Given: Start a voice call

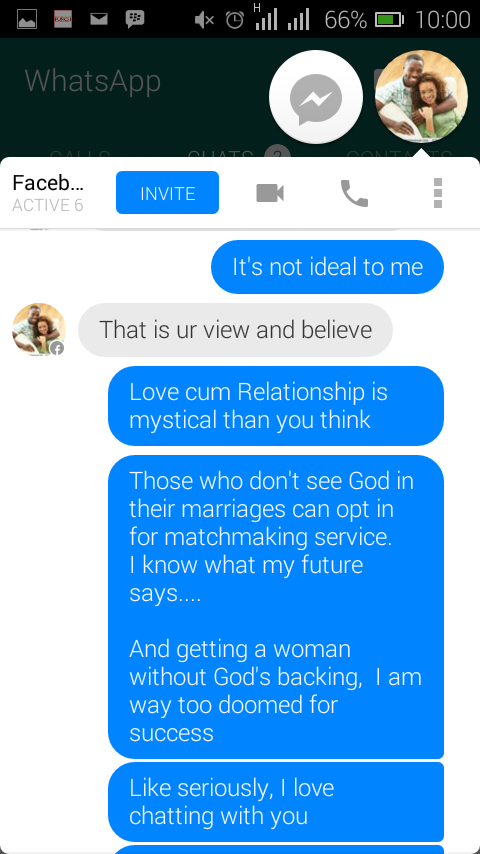Looking at the screenshot, I should click(x=354, y=193).
